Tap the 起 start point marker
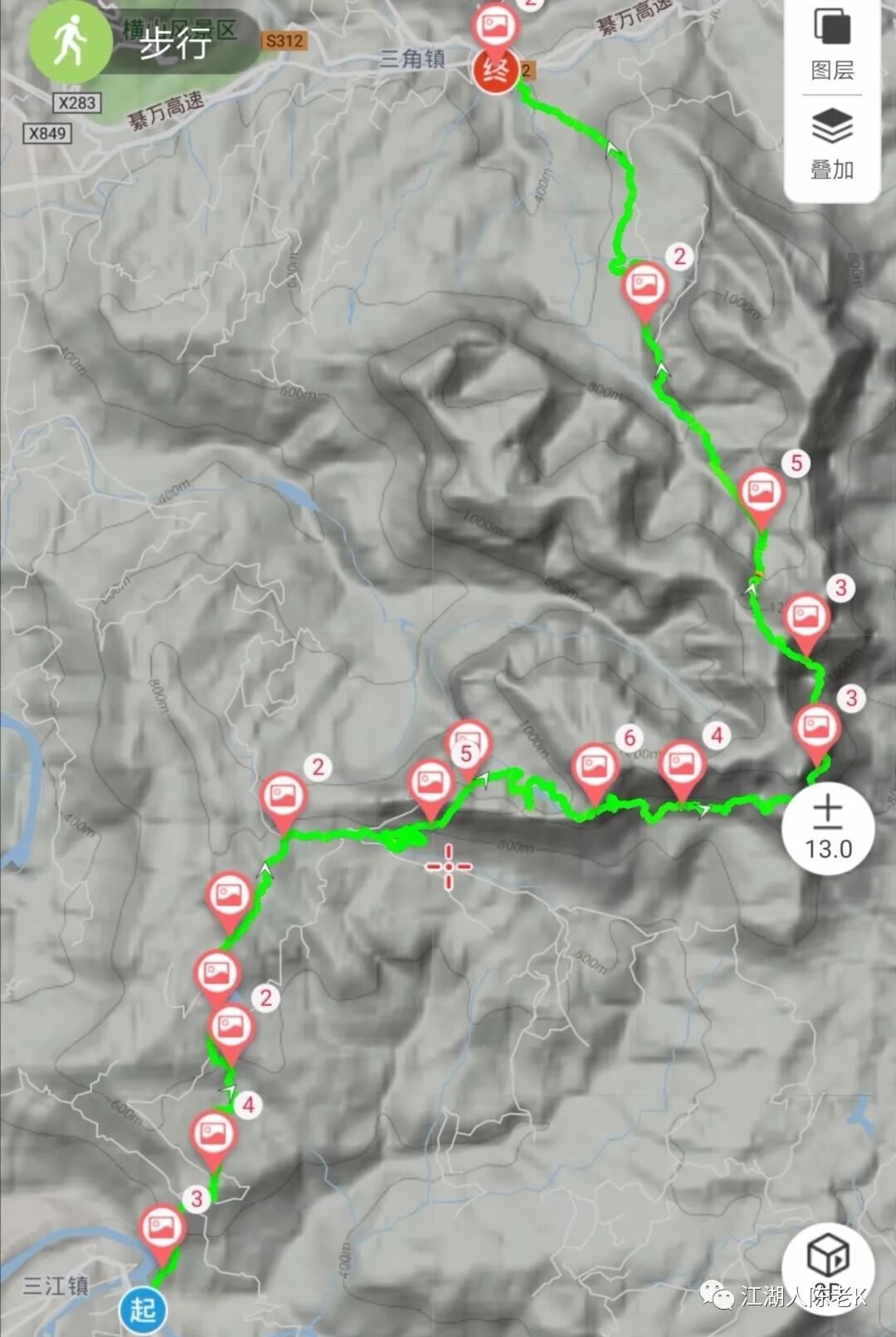This screenshot has height=1337, width=896. pyautogui.click(x=143, y=1310)
